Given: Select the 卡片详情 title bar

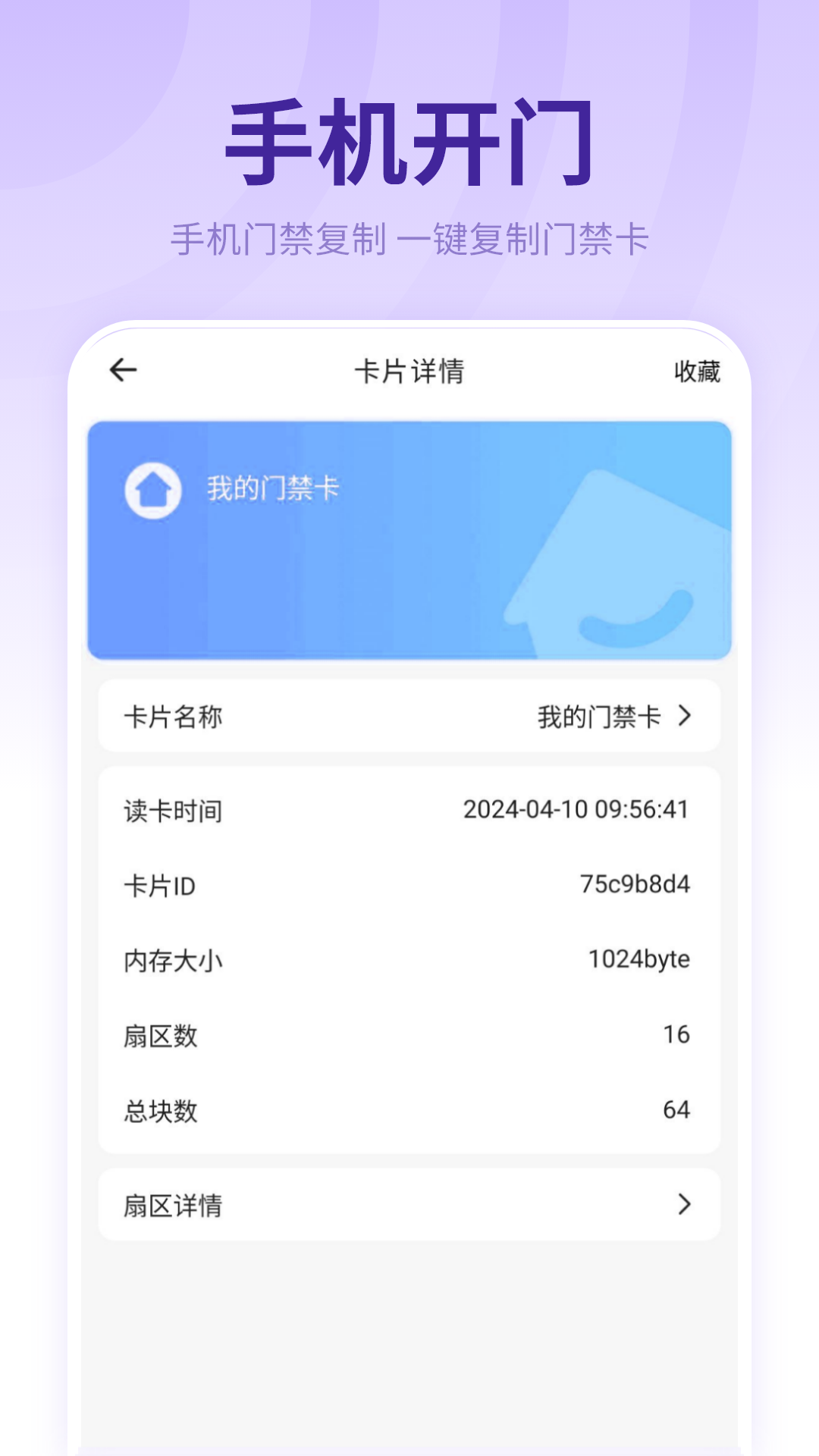Looking at the screenshot, I should [x=409, y=370].
